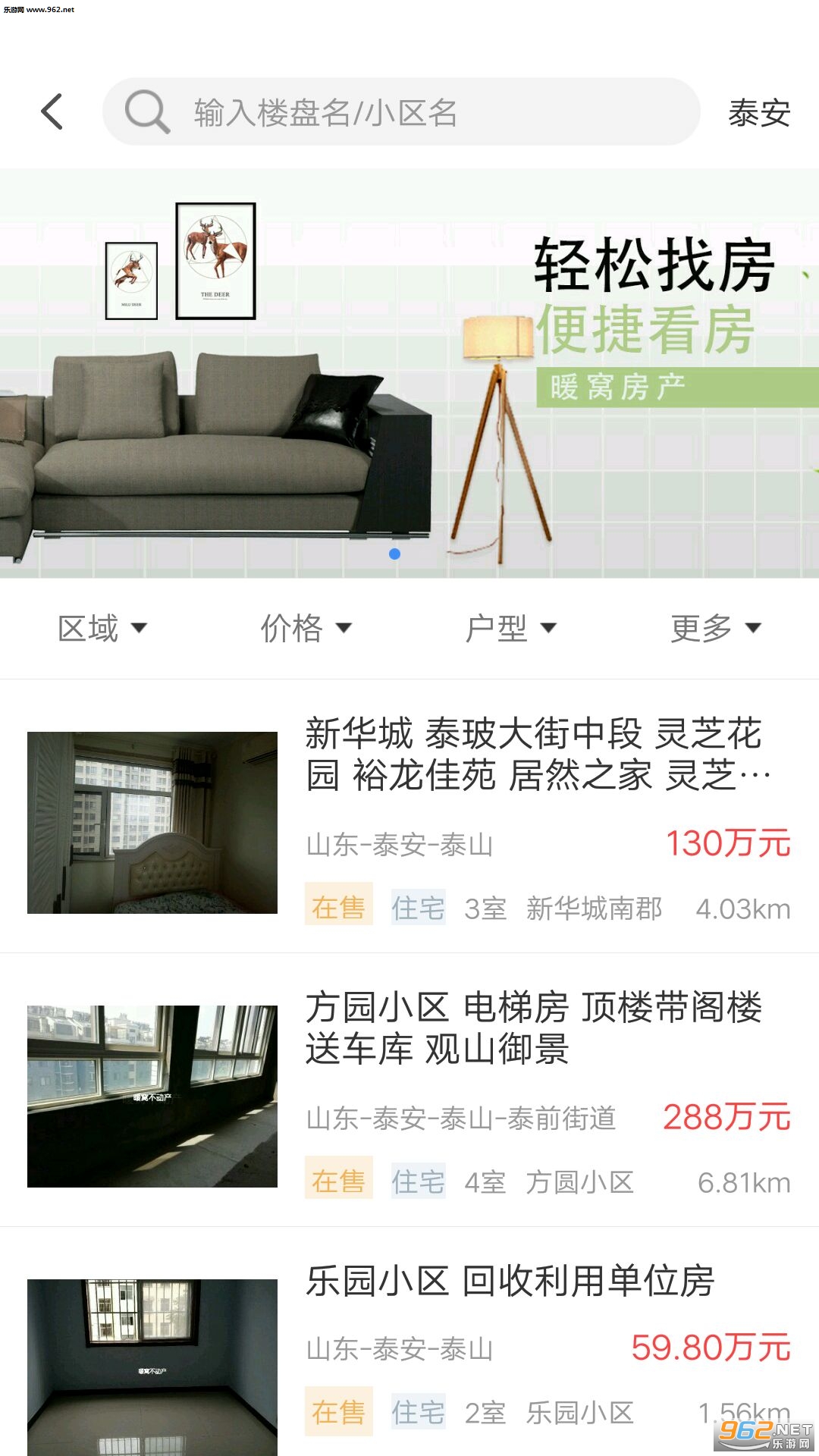Expand the 更多 filter dropdown
The image size is (819, 1456).
715,628
